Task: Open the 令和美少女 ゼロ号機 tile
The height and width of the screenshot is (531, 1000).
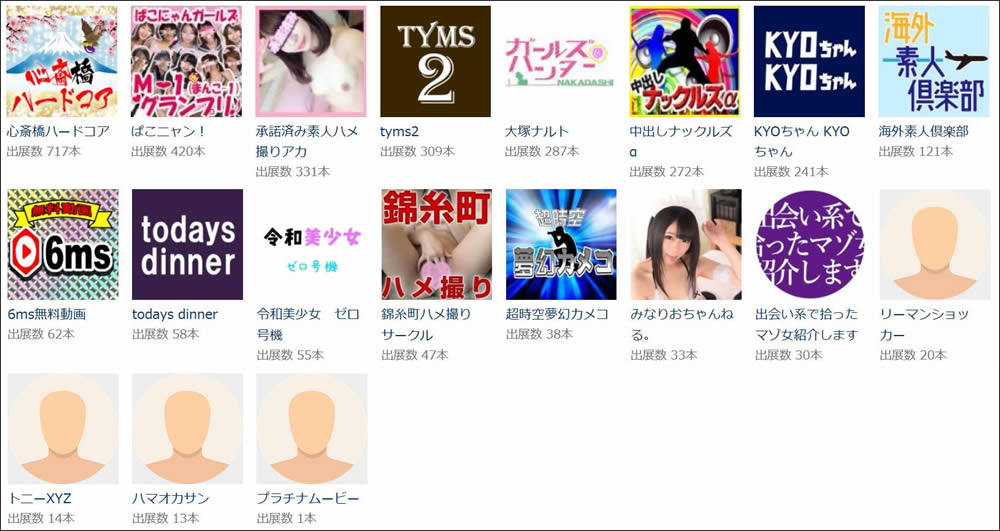Action: click(x=311, y=245)
